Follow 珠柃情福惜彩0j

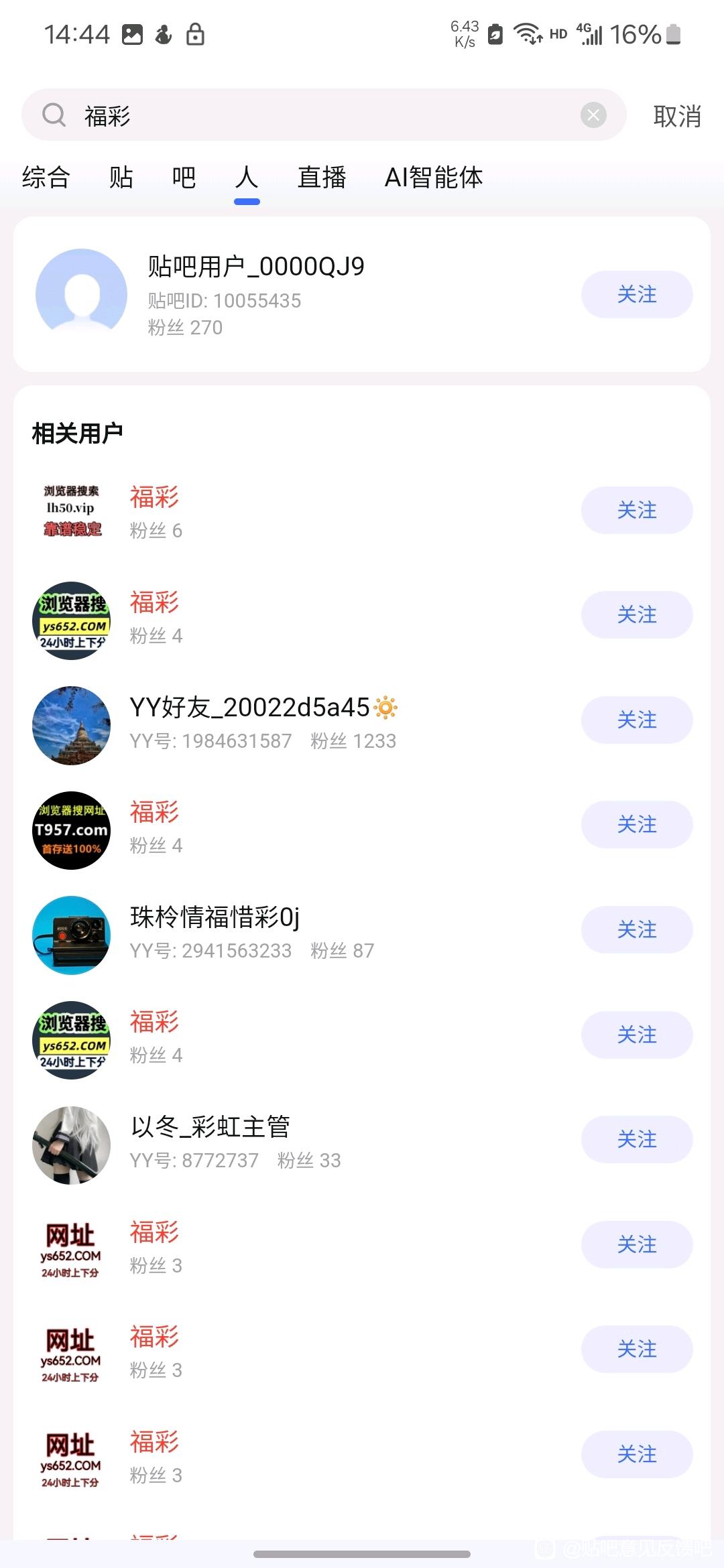636,929
